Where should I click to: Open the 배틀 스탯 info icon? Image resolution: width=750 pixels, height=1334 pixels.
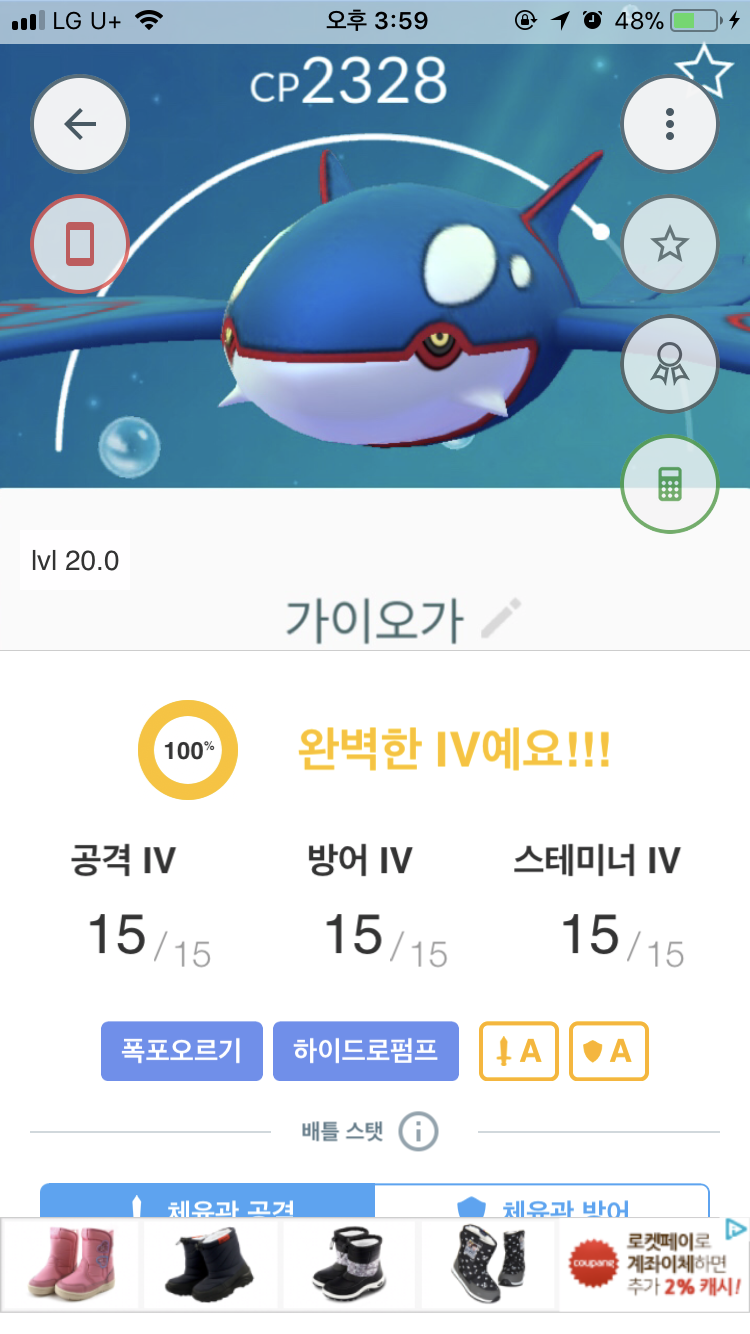click(x=418, y=1132)
